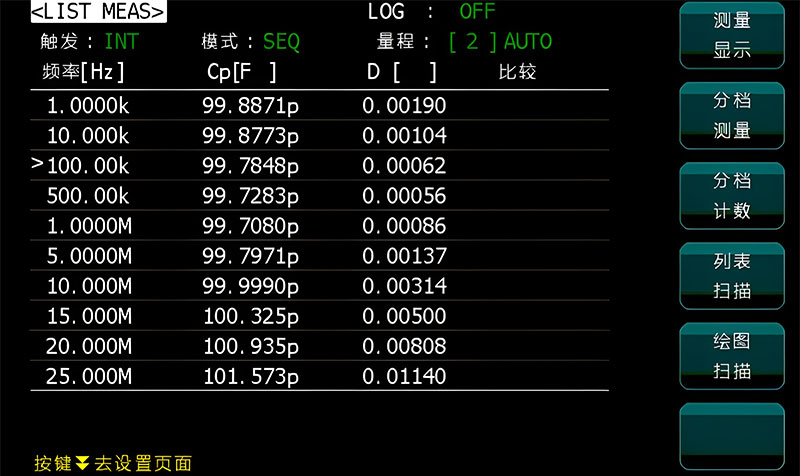Screen dimensions: 800x476
Task: Open the 分档计数 bin count page
Action: pyautogui.click(x=732, y=196)
